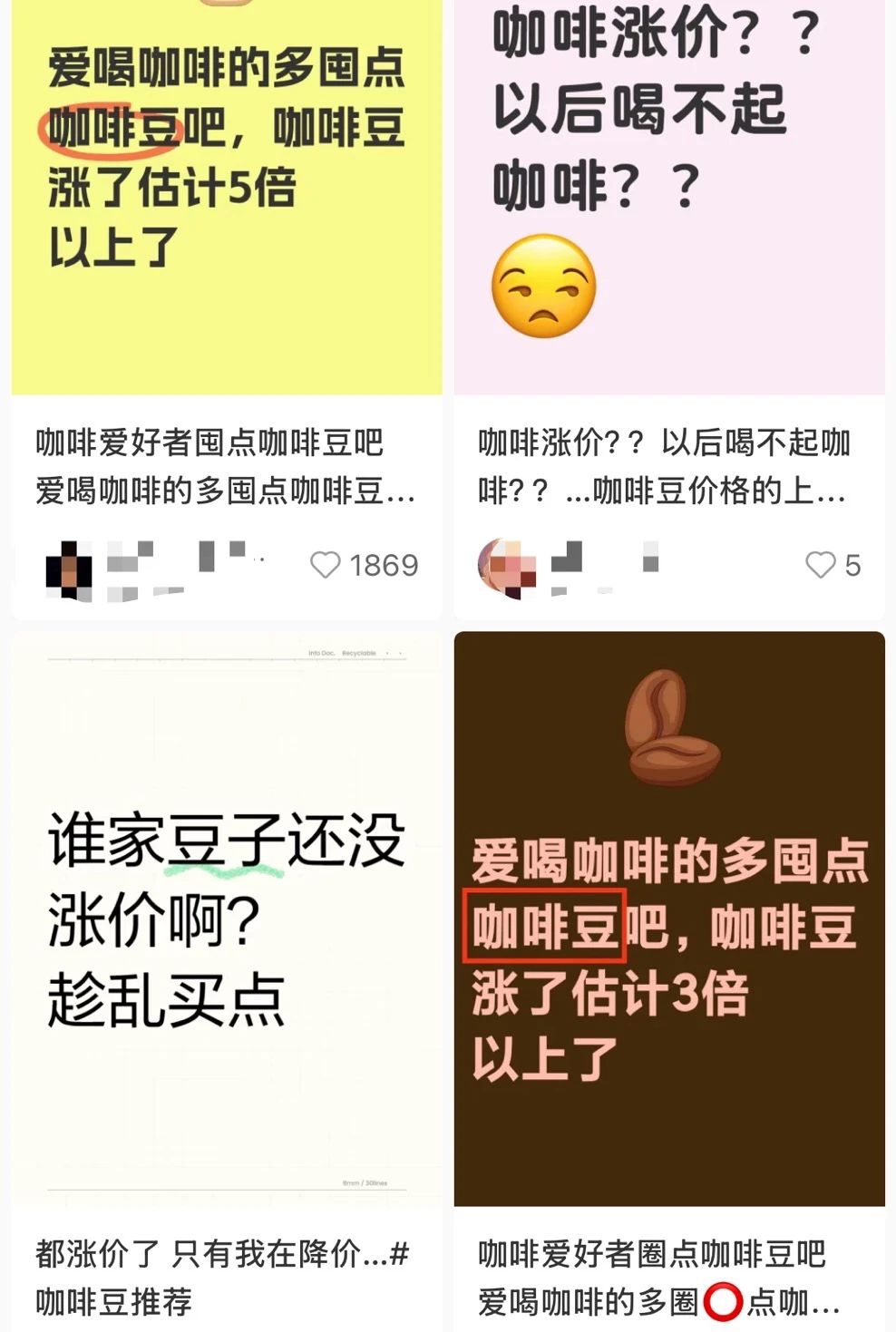Open the pink post 咖啡涨价？？以后喝不起咖啡
This screenshot has width=896, height=1332.
pos(668,199)
